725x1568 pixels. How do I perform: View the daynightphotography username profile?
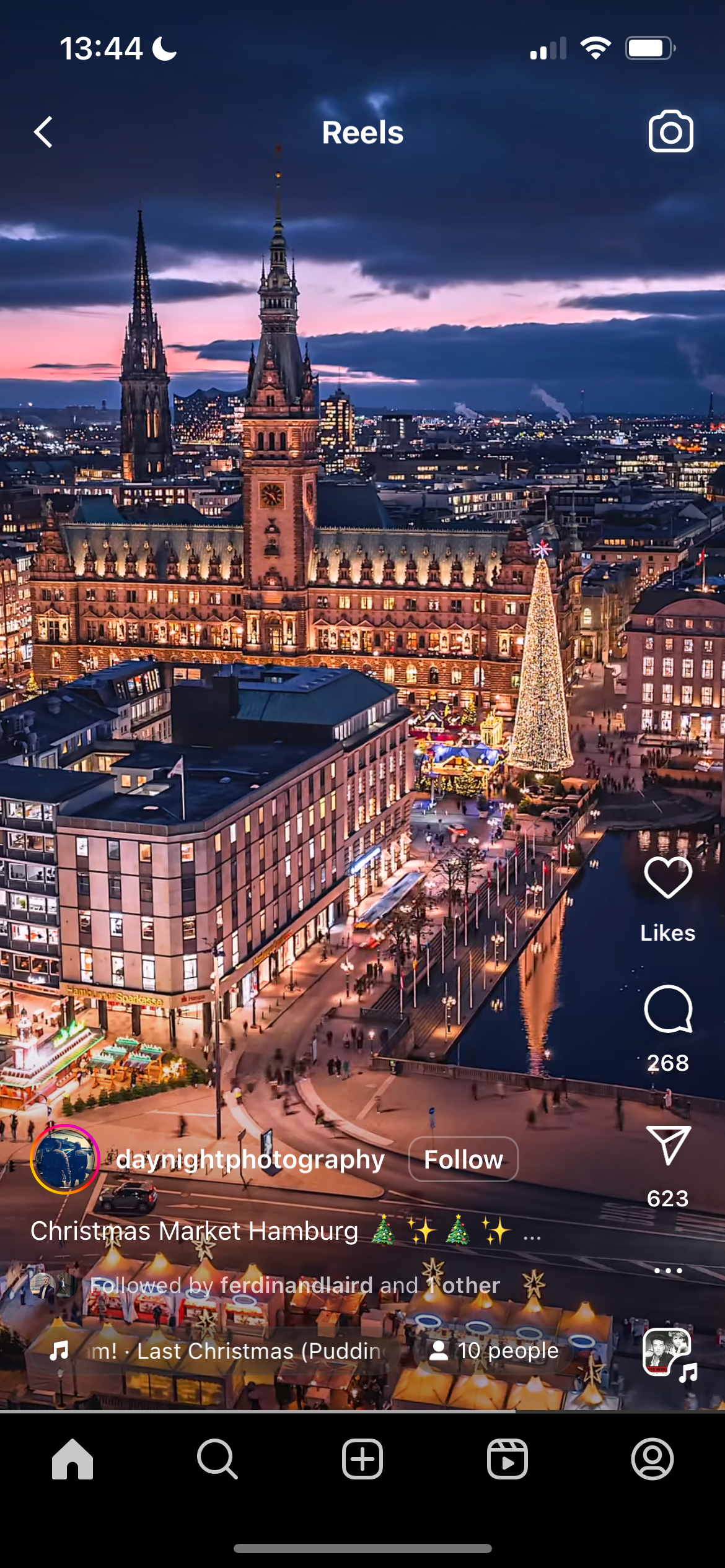(250, 1159)
